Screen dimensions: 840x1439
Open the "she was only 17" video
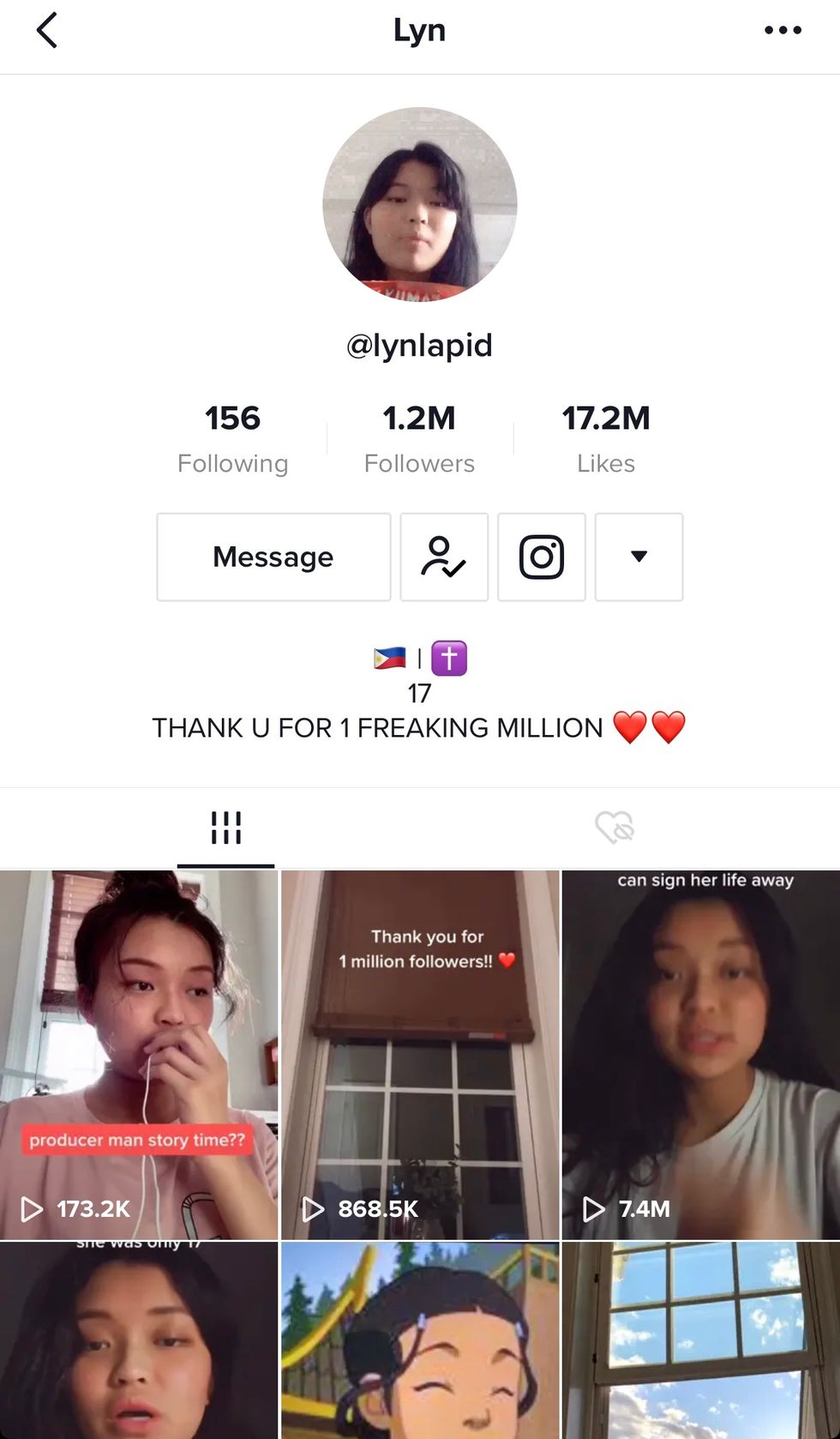pos(139,1342)
